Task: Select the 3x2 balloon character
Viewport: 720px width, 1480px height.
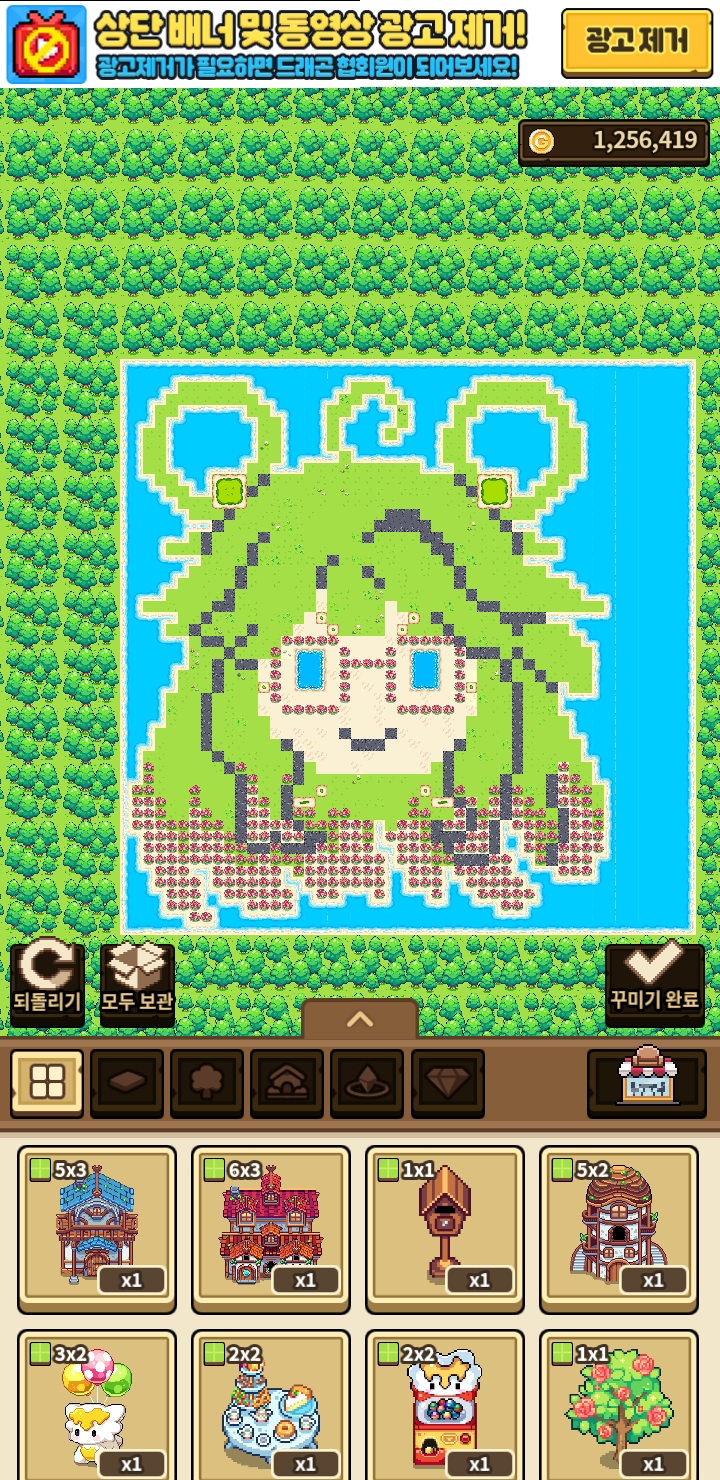Action: (97, 1405)
